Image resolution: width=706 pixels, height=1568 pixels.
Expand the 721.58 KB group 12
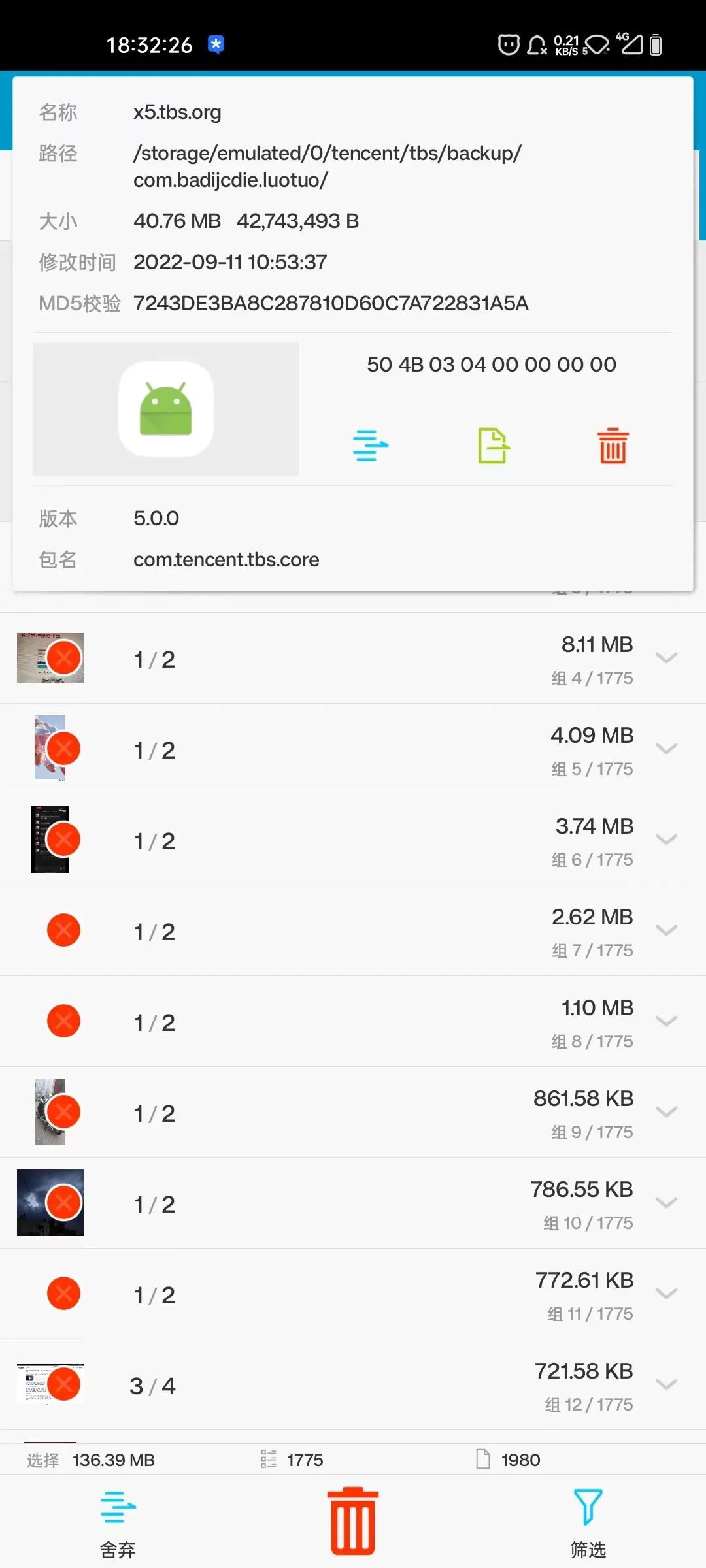click(x=665, y=1385)
